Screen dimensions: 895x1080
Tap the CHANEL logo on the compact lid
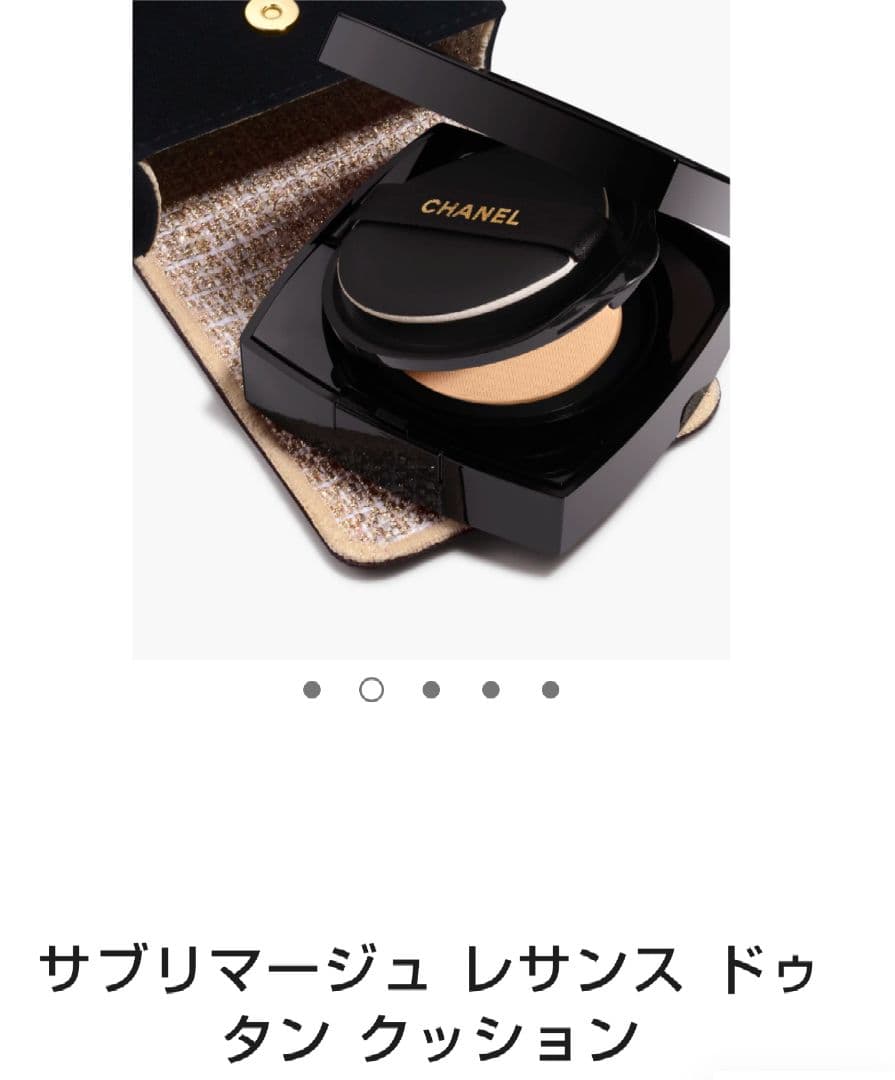coord(470,212)
